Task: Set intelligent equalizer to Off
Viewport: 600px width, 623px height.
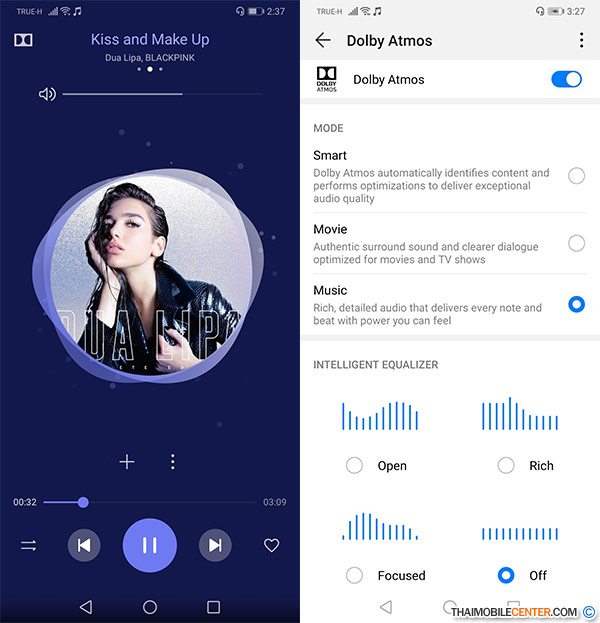Action: click(x=506, y=575)
